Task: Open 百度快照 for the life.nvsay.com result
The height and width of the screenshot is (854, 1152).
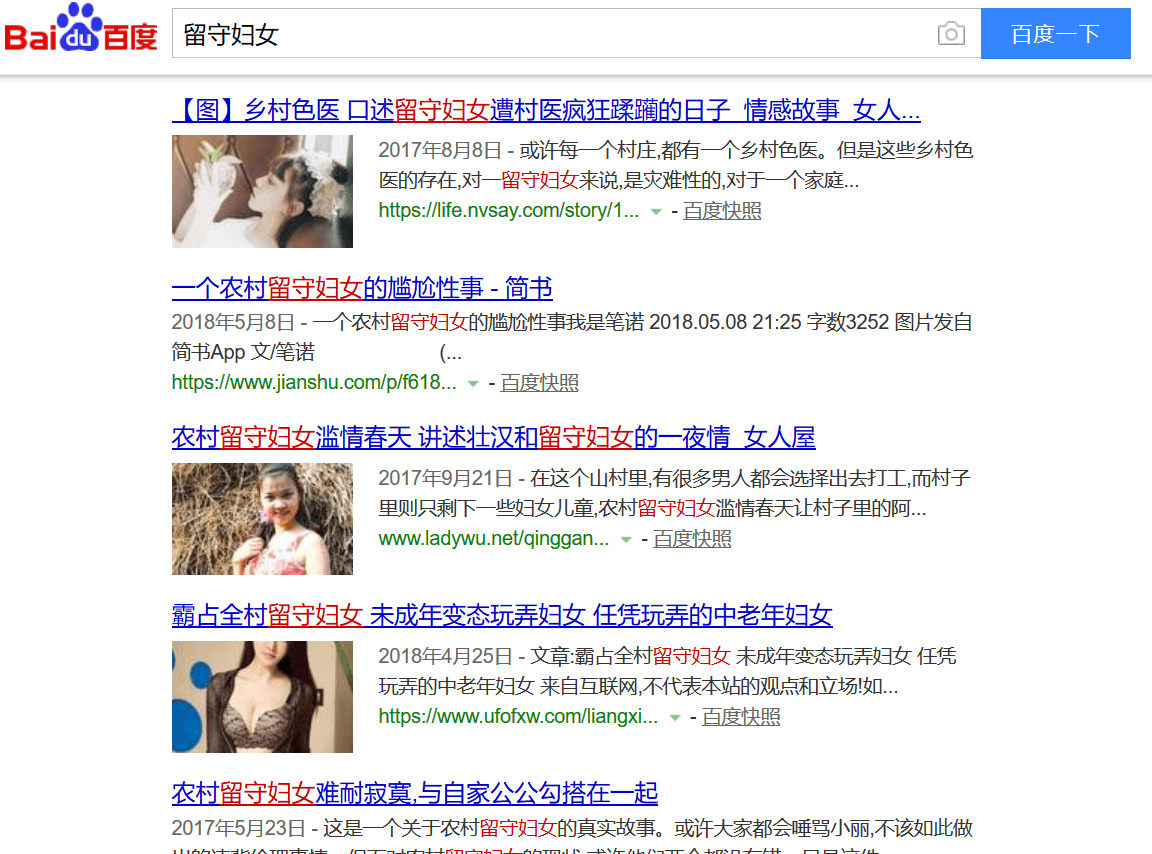Action: click(722, 211)
